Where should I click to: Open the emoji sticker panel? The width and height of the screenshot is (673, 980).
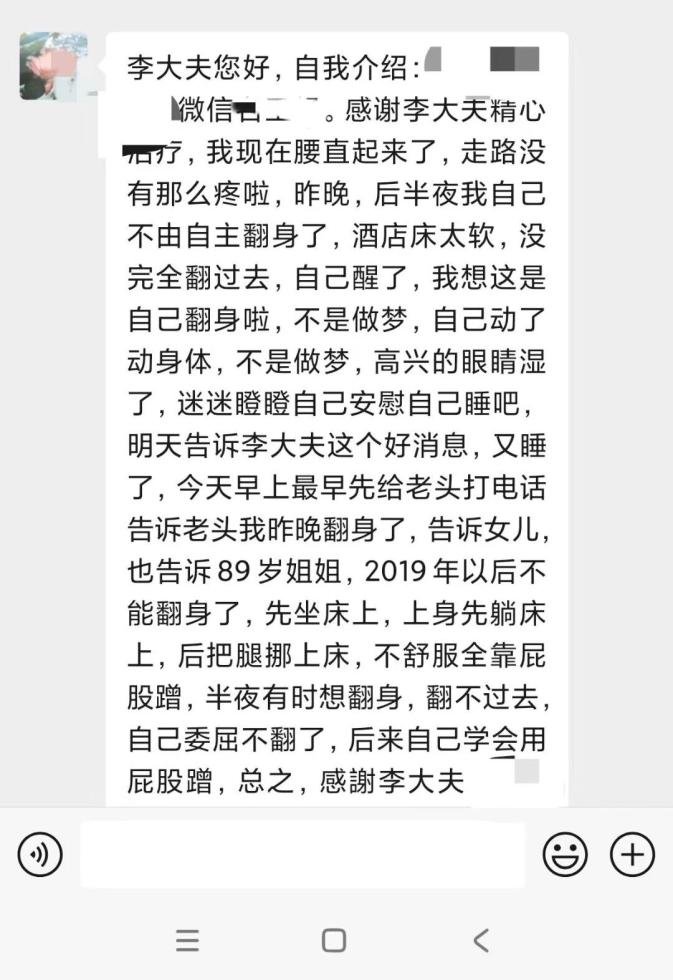pos(565,855)
